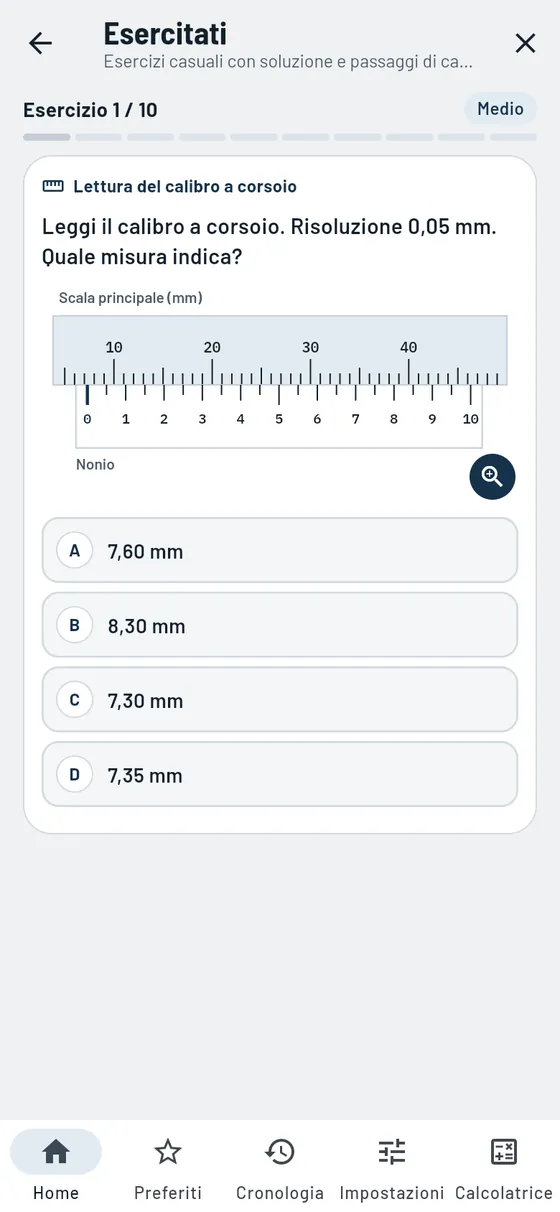The height and width of the screenshot is (1212, 560).
Task: Open the Cronologia tab
Action: [280, 1165]
